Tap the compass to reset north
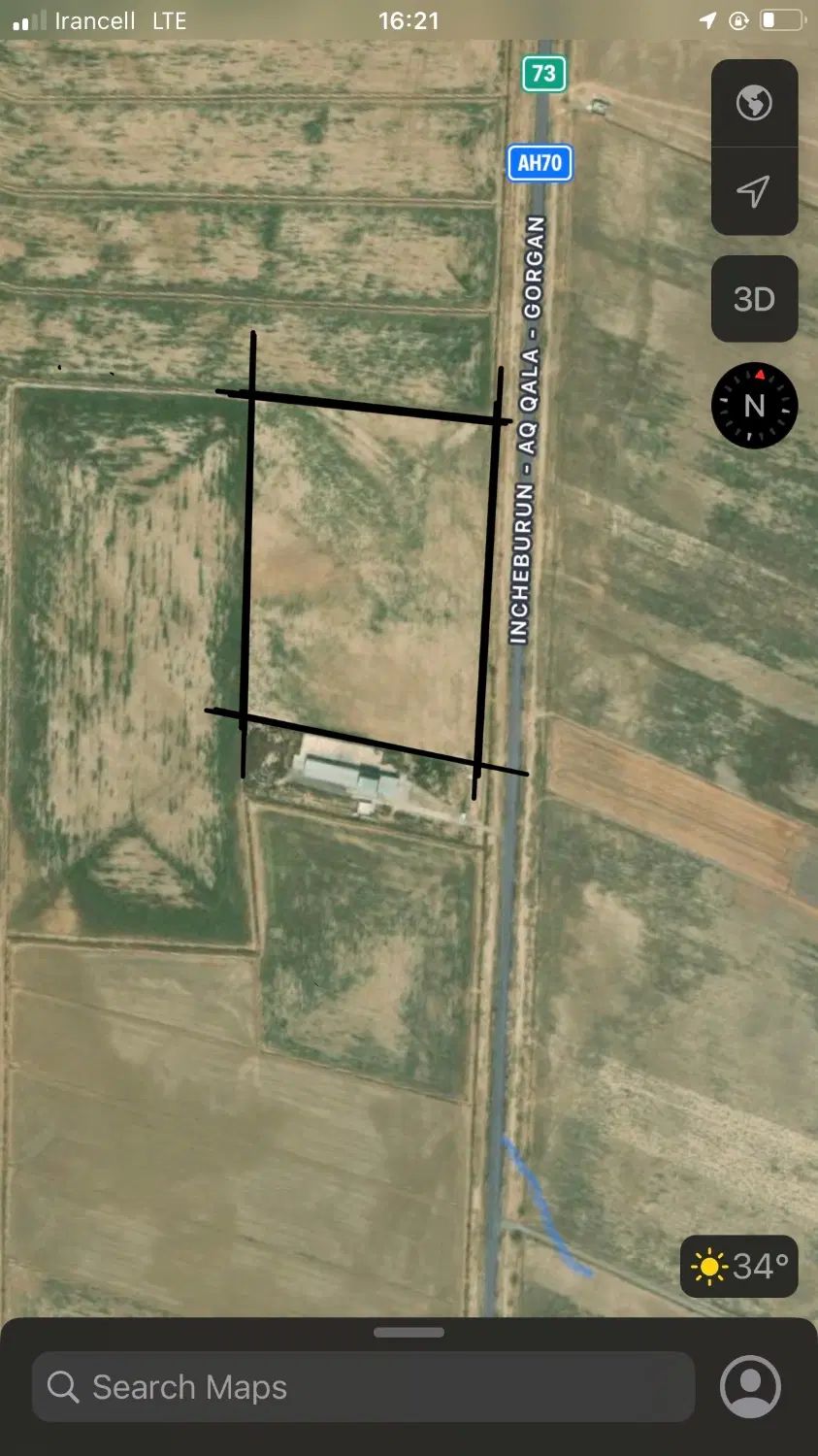Viewport: 818px width, 1456px height. pos(754,406)
